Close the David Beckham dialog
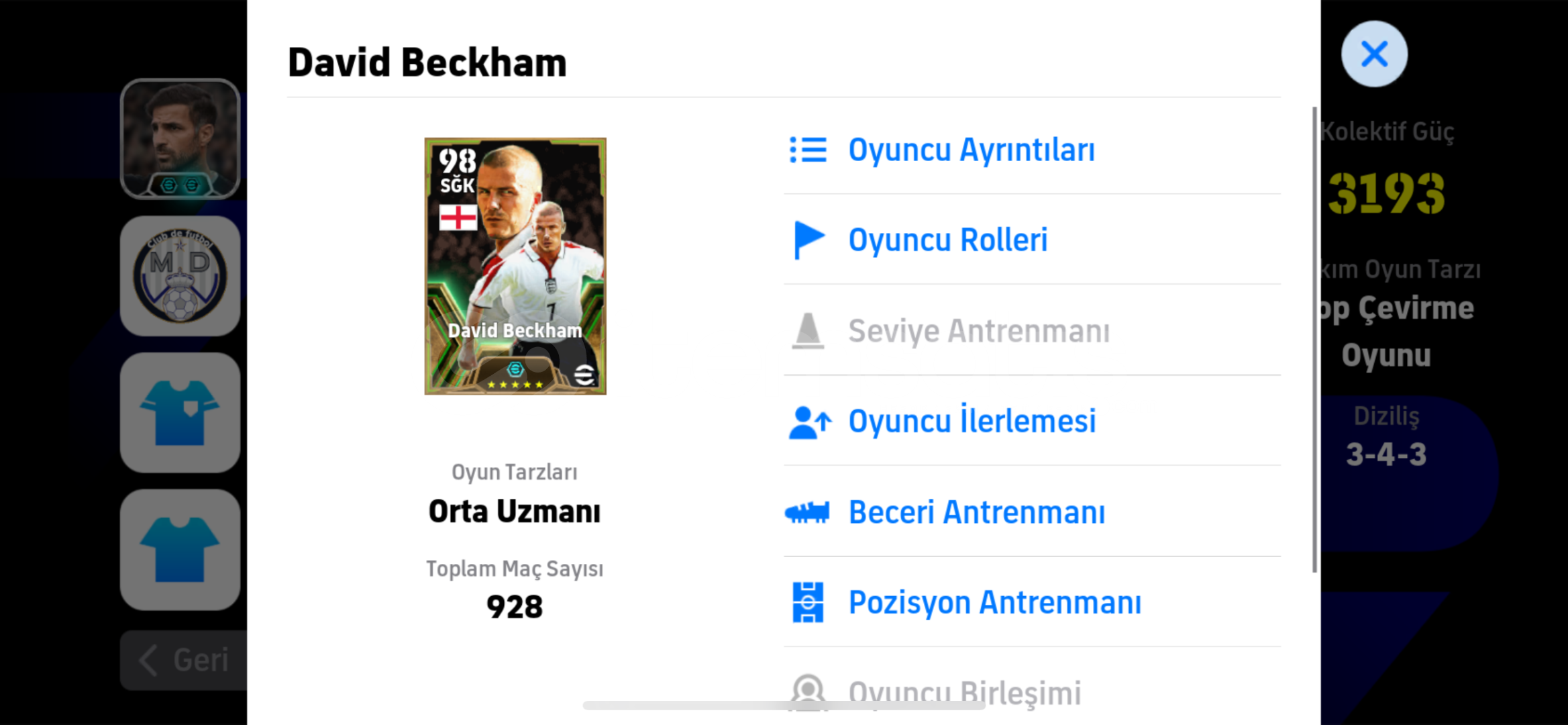 click(x=1373, y=54)
